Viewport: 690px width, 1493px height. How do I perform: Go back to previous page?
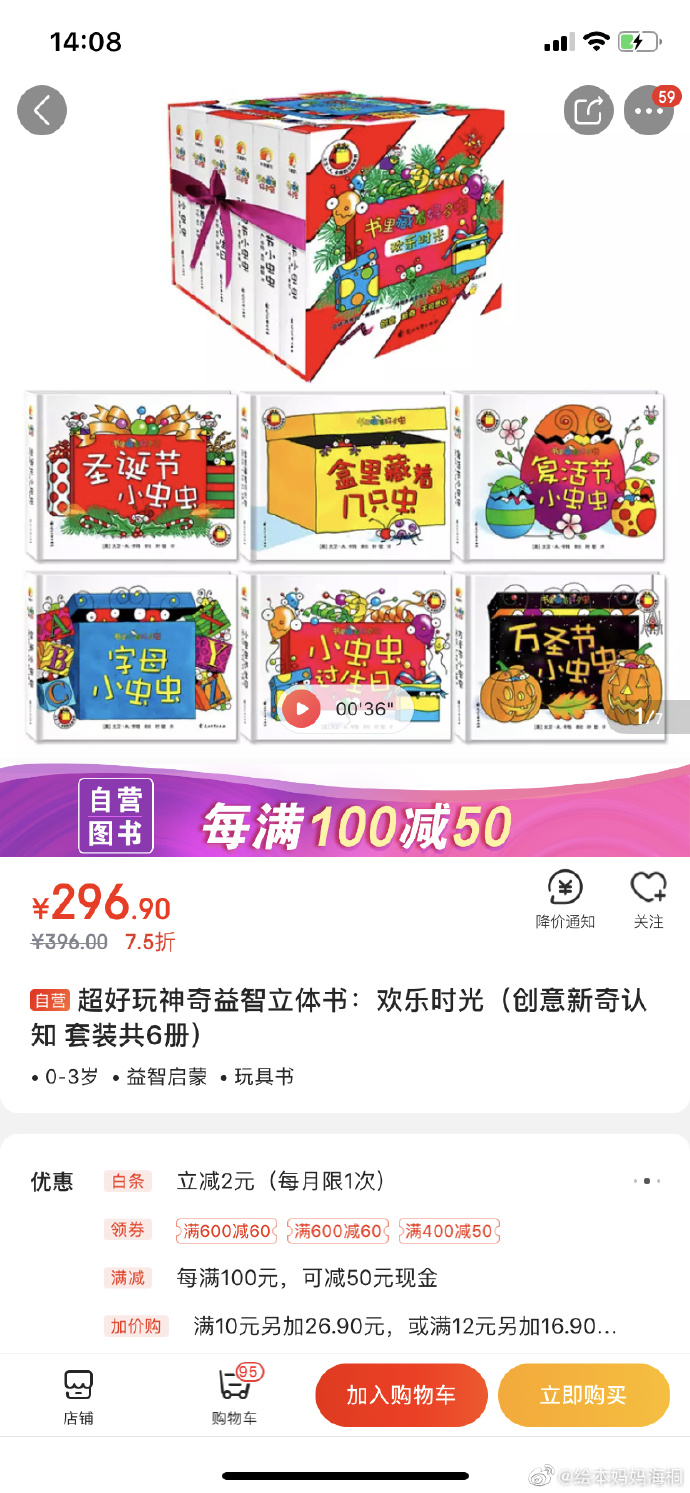tap(42, 110)
